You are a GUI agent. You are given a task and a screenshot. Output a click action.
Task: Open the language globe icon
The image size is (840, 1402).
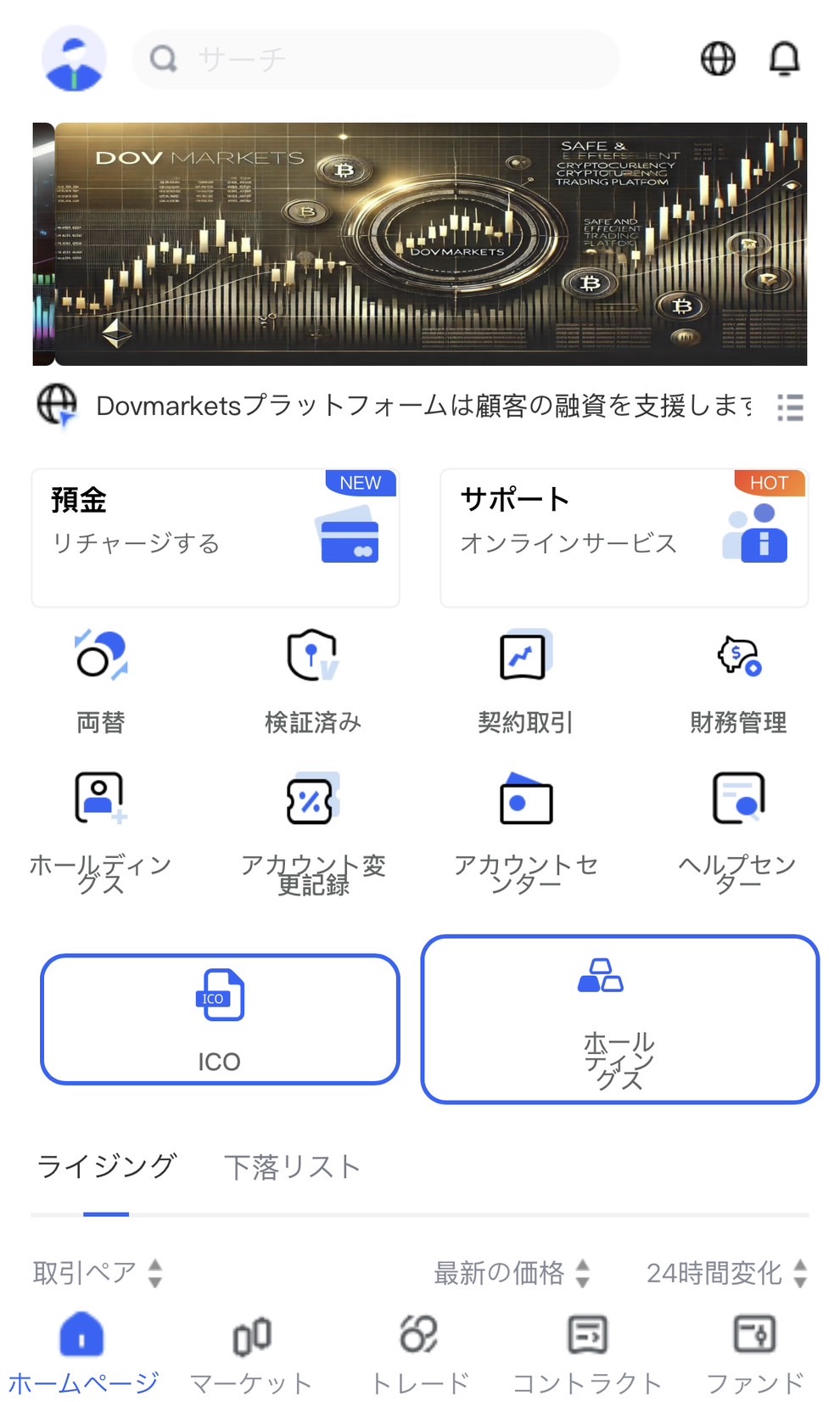click(718, 59)
